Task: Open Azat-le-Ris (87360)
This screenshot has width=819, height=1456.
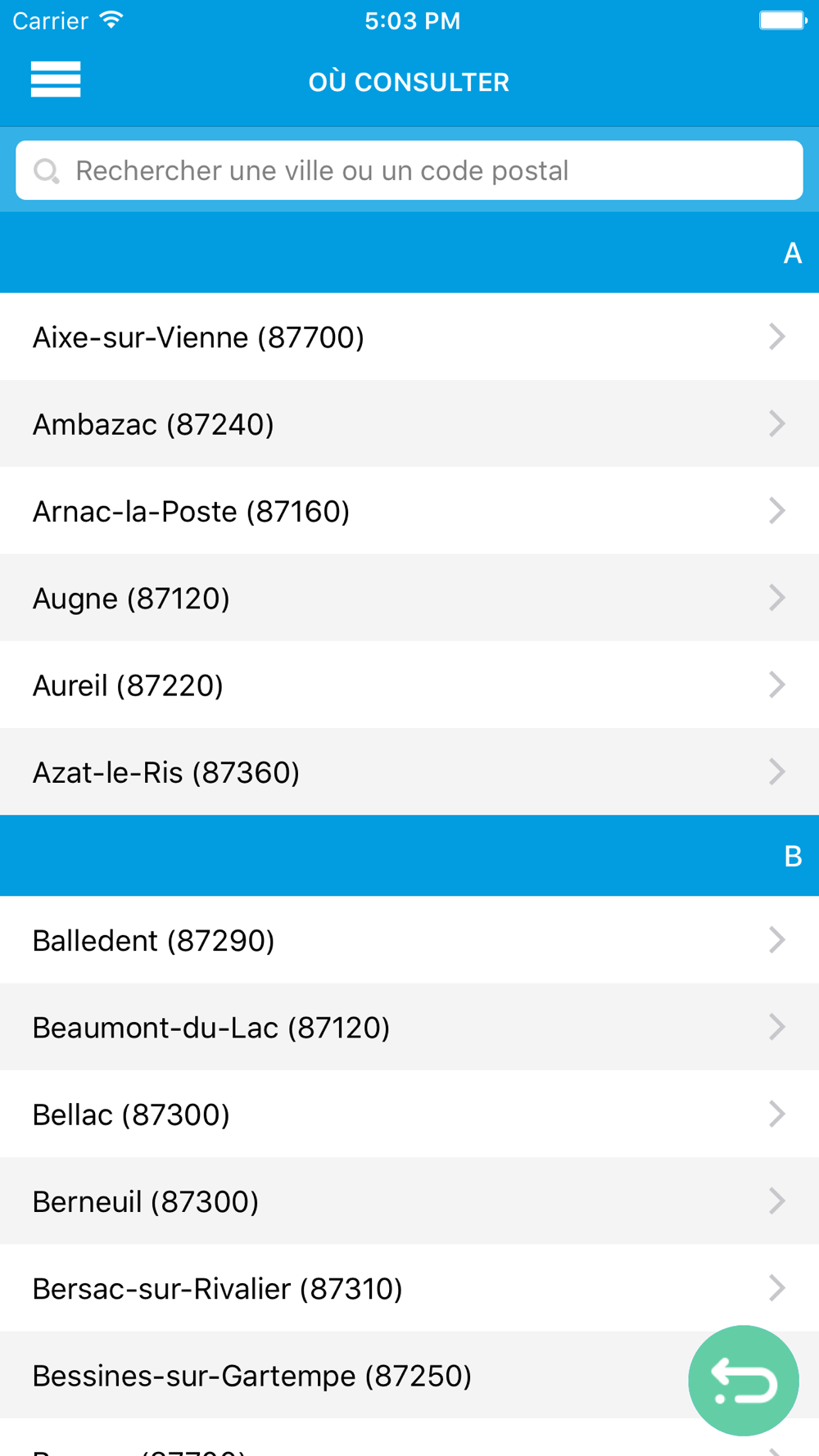Action: pyautogui.click(x=409, y=771)
